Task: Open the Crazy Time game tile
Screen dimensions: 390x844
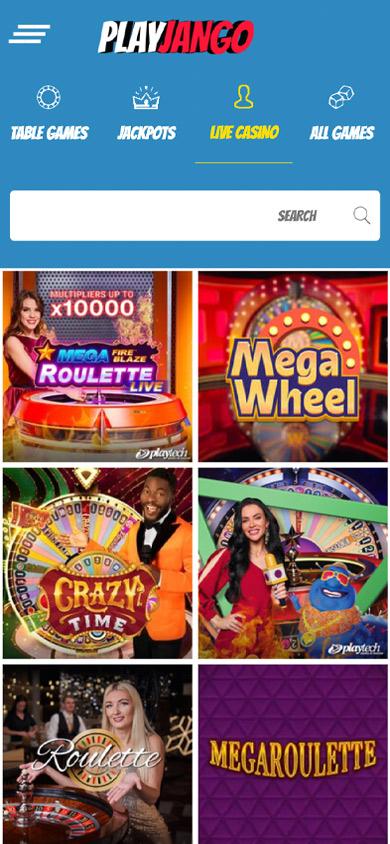Action: pos(97,563)
